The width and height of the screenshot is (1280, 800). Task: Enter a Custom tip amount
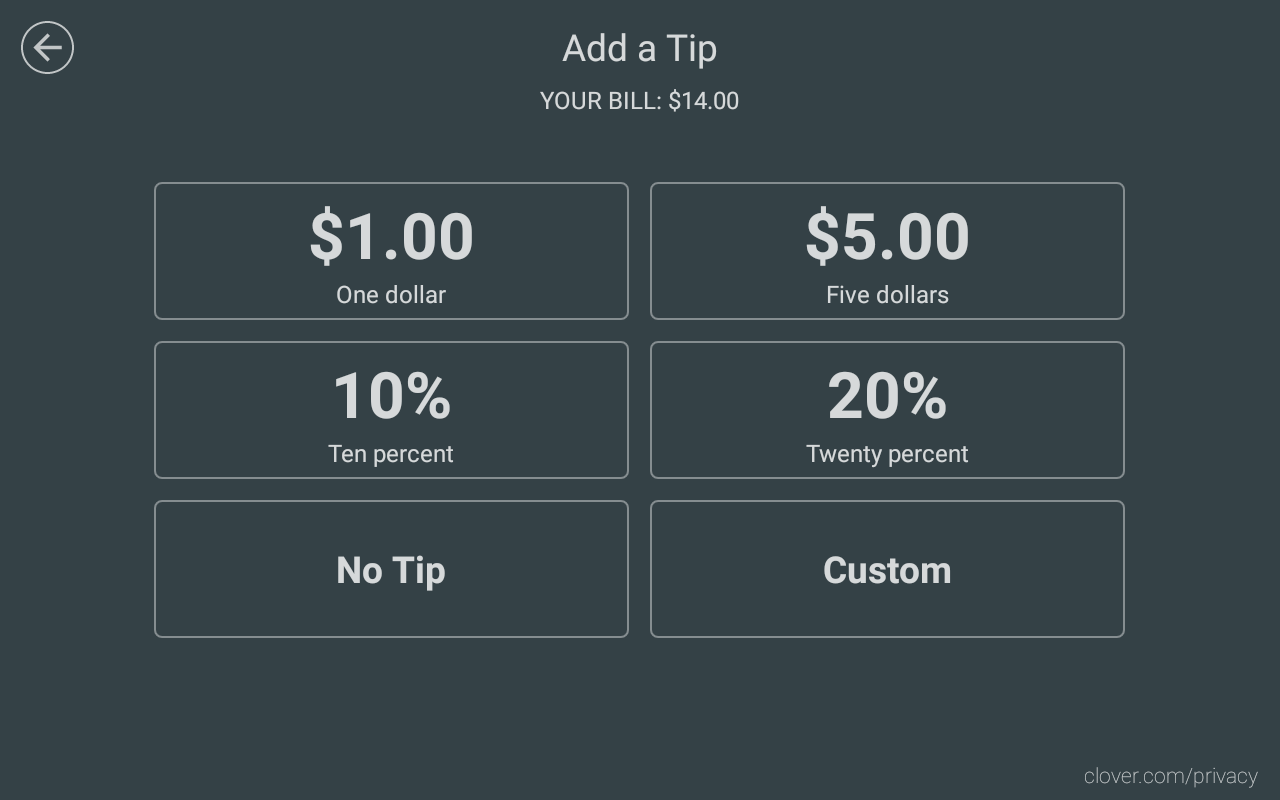(887, 569)
